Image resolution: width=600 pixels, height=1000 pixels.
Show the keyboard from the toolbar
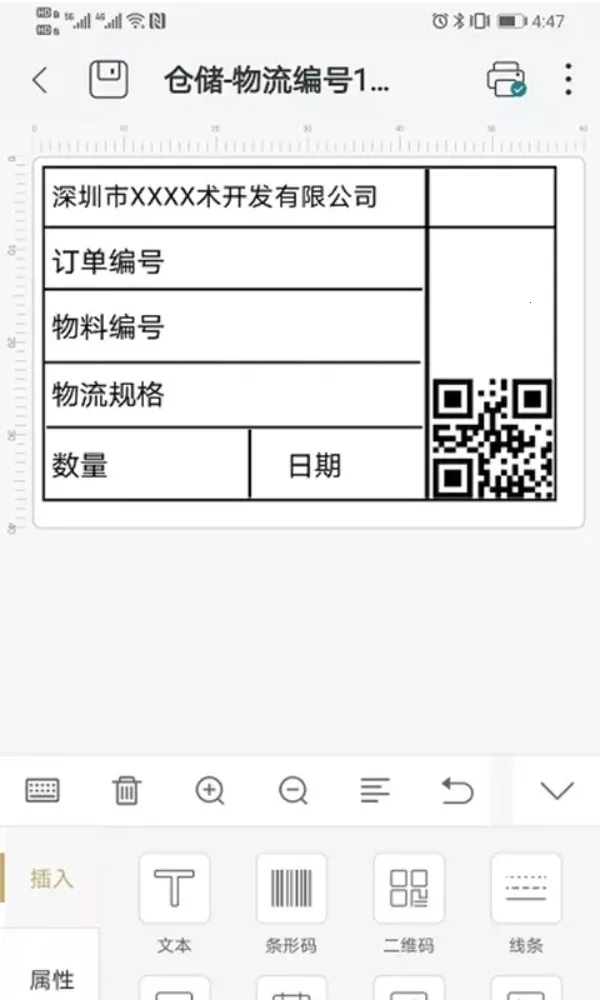coord(42,791)
